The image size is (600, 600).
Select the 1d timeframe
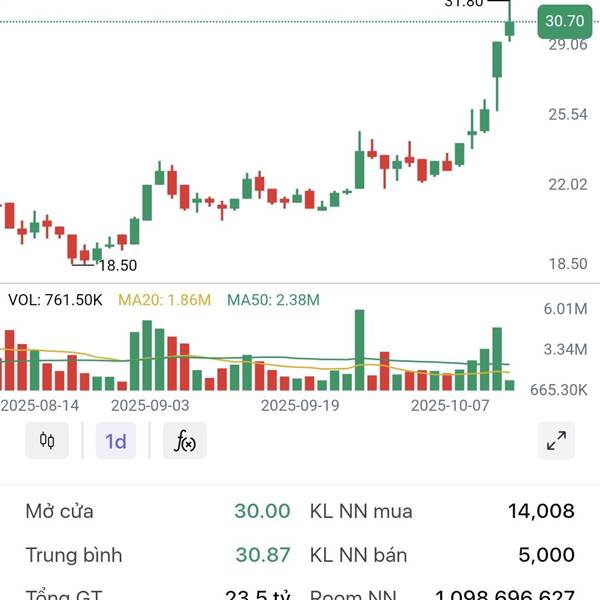pyautogui.click(x=116, y=440)
